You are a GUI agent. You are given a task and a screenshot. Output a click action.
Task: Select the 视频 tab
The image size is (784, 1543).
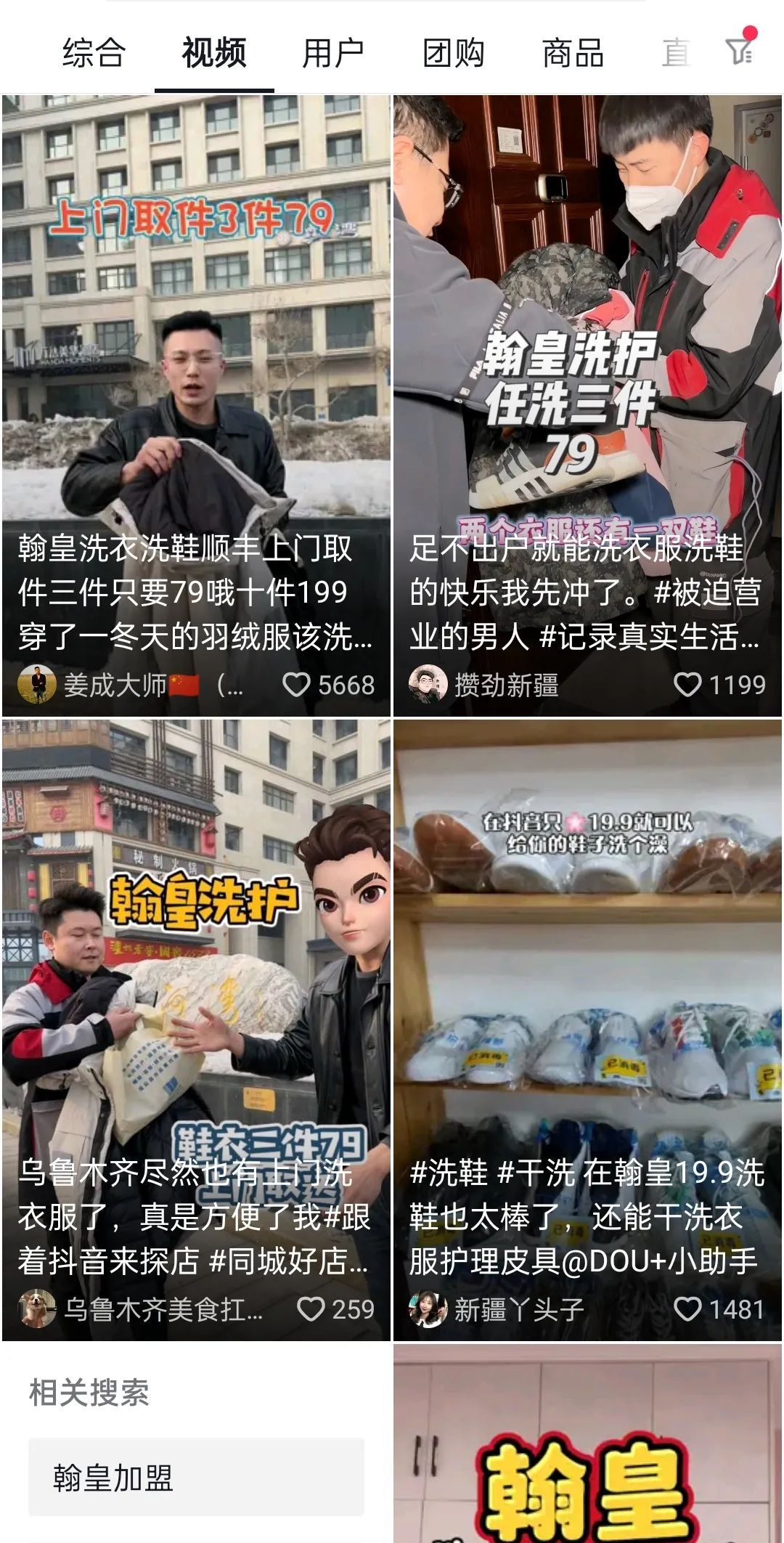[214, 53]
